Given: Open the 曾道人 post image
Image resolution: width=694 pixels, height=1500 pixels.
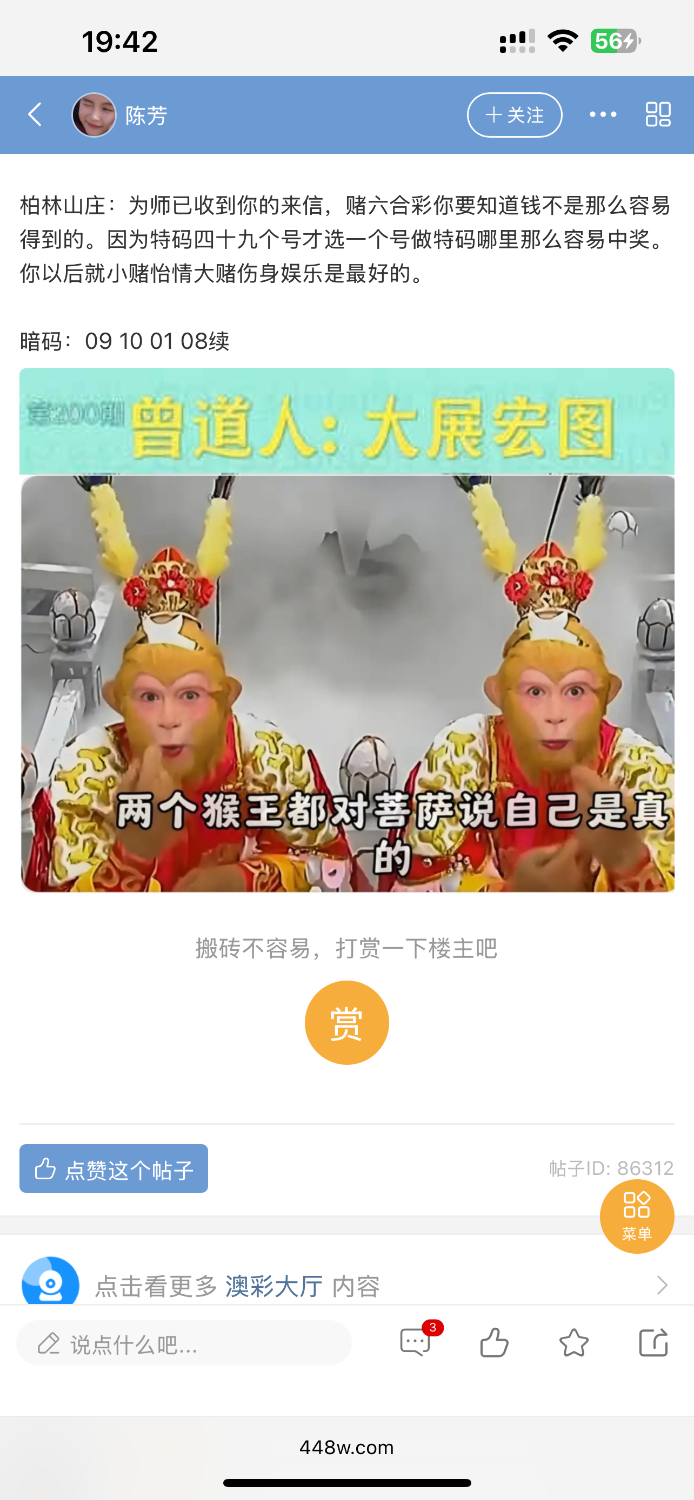Looking at the screenshot, I should (347, 630).
